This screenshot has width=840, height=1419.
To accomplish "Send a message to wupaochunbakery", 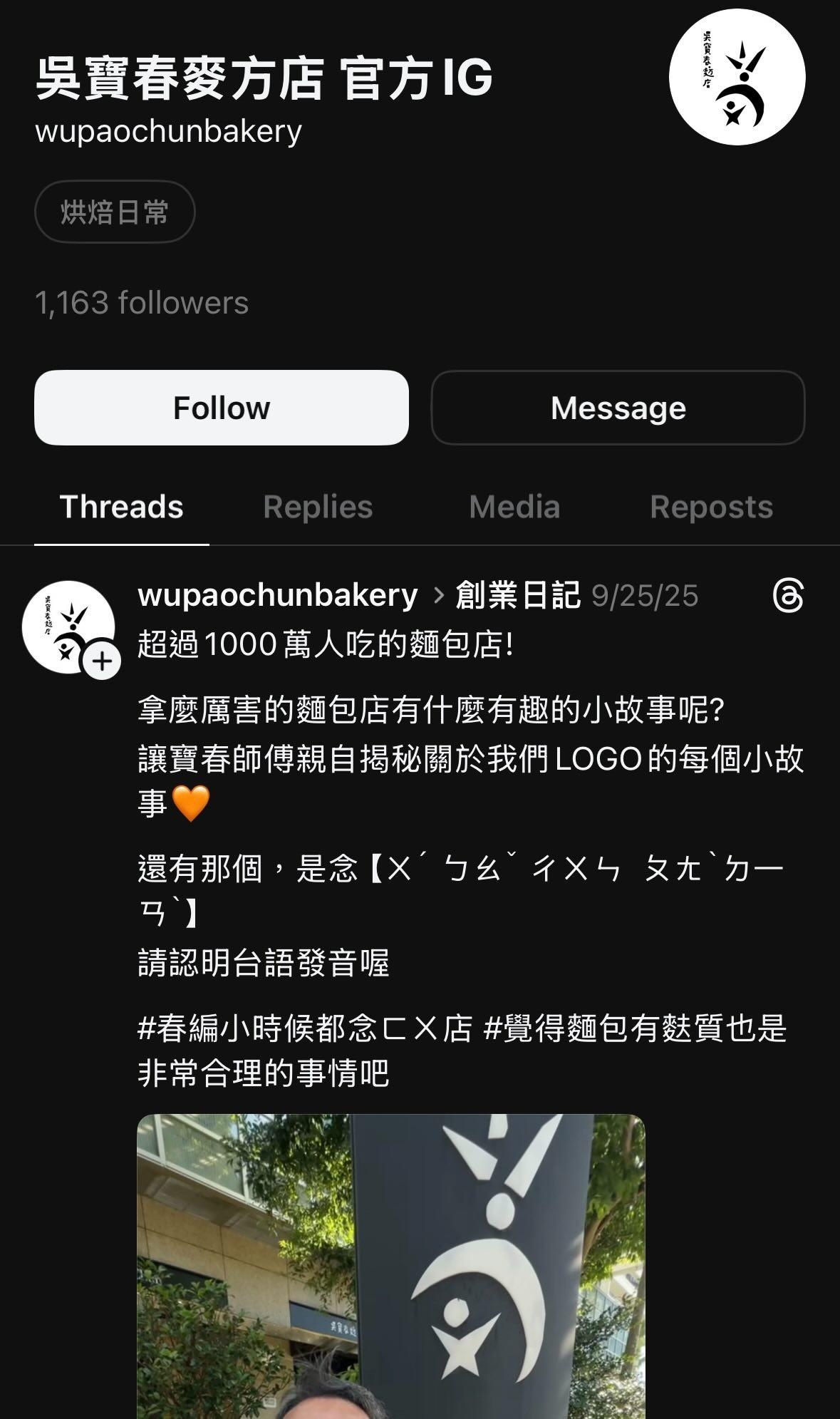I will coord(618,408).
